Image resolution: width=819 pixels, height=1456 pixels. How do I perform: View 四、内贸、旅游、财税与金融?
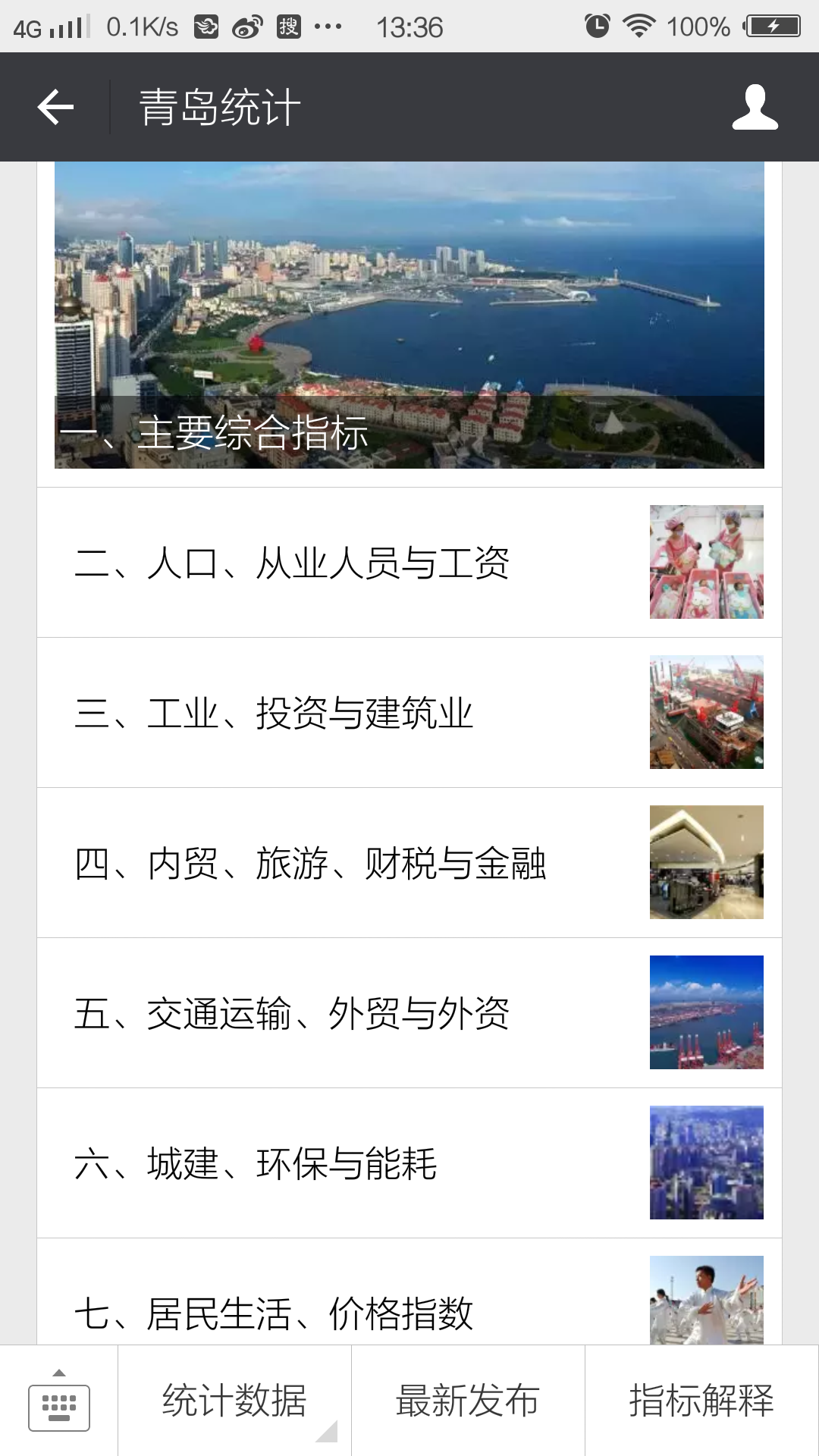[x=409, y=863]
